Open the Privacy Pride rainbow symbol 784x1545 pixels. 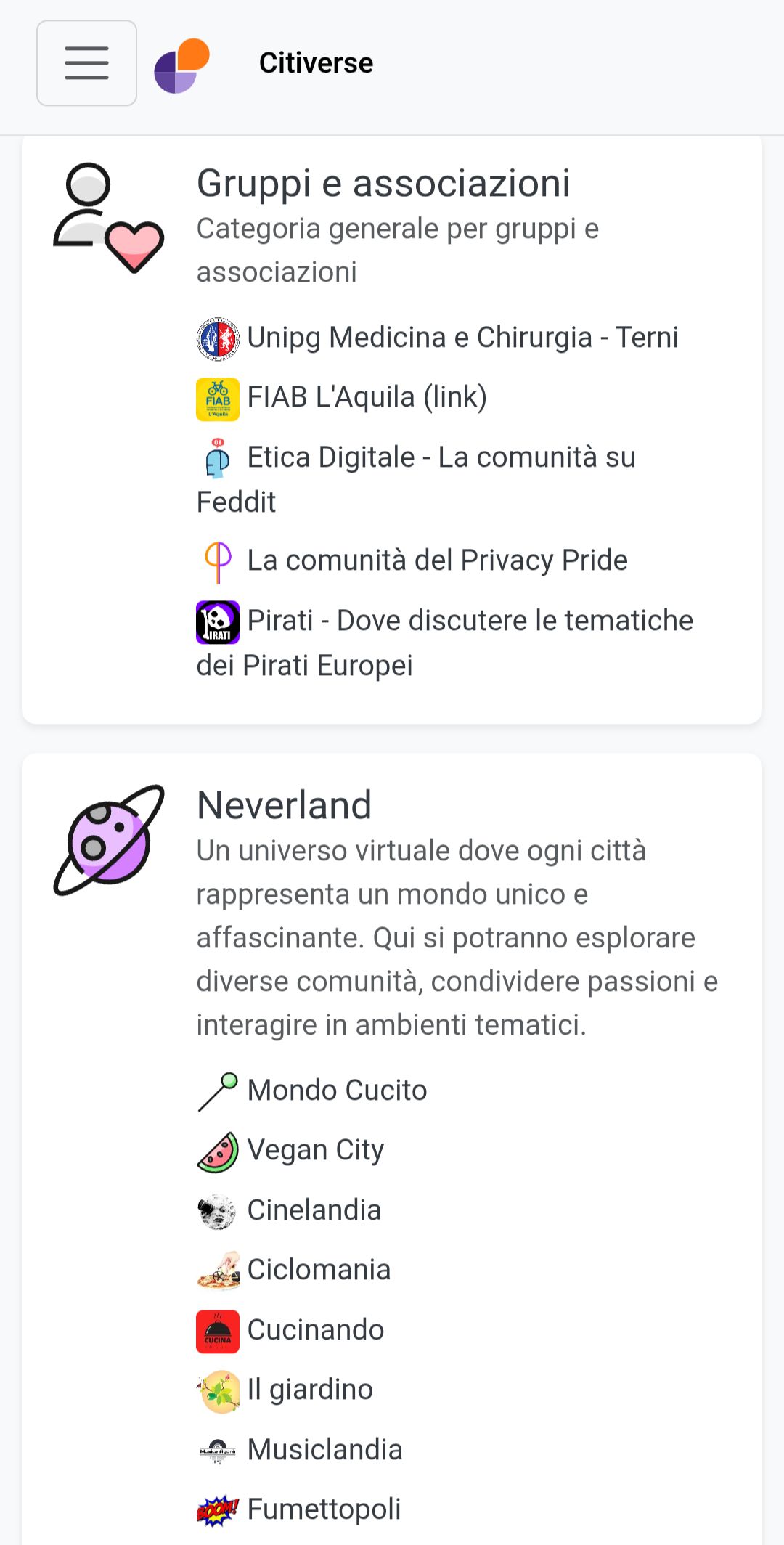click(218, 560)
